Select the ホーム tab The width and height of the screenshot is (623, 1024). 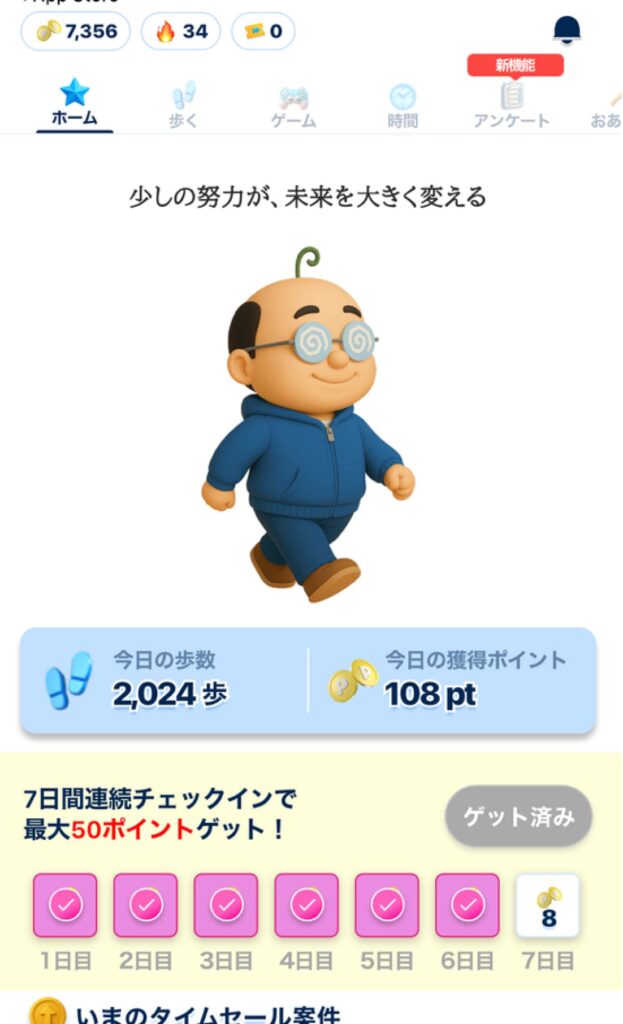pos(75,104)
